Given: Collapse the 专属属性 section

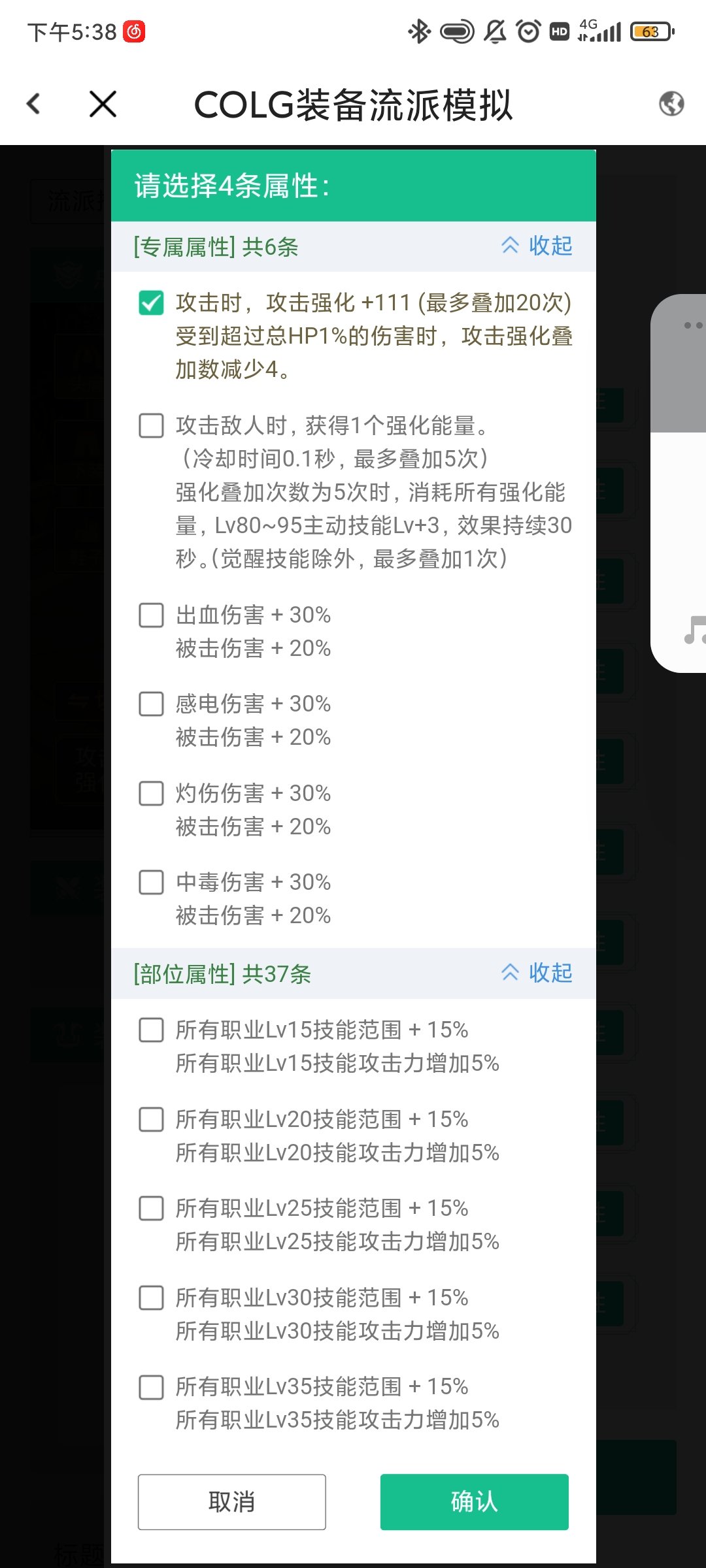Looking at the screenshot, I should point(537,246).
